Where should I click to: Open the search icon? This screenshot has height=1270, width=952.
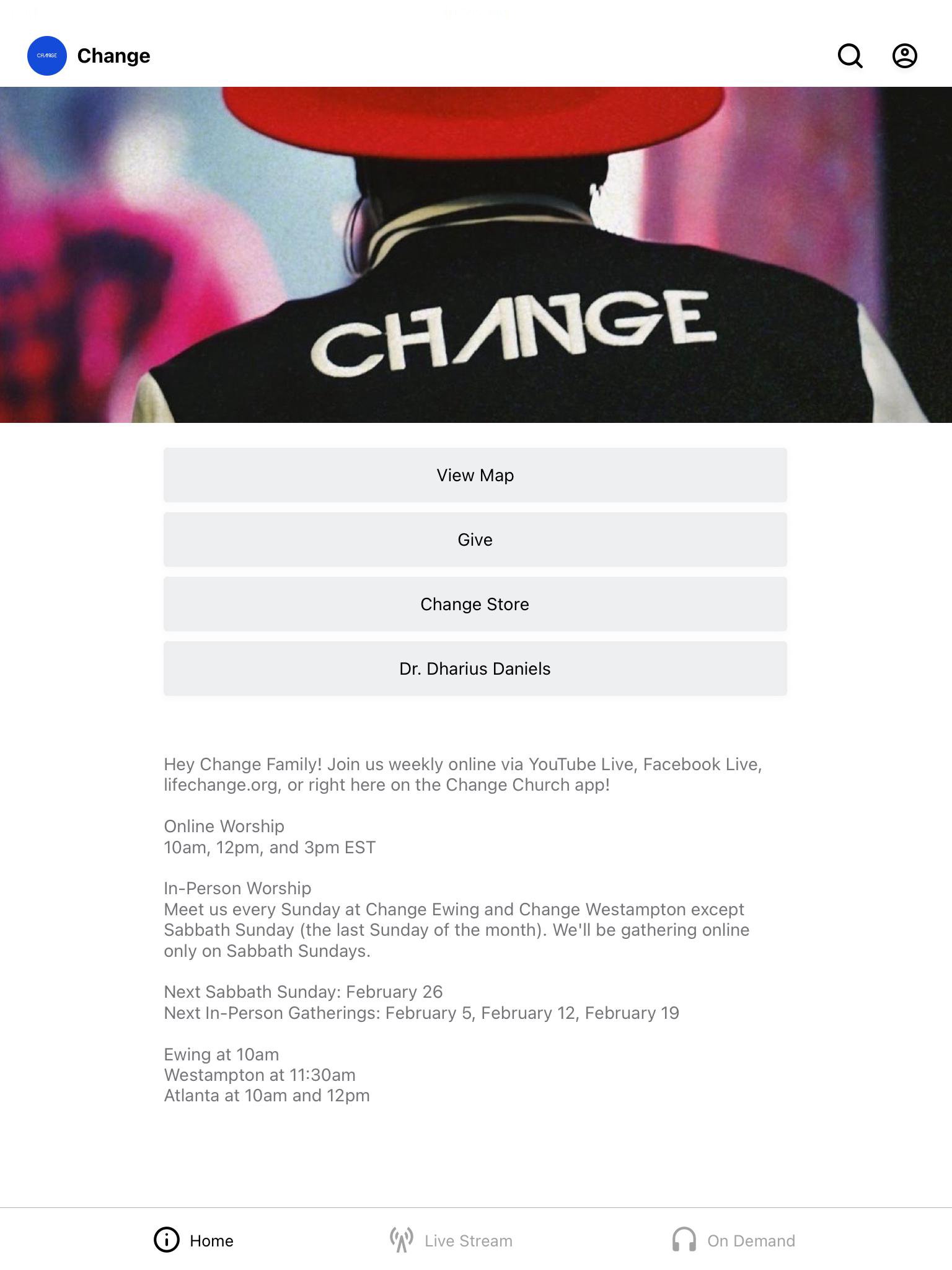click(850, 56)
